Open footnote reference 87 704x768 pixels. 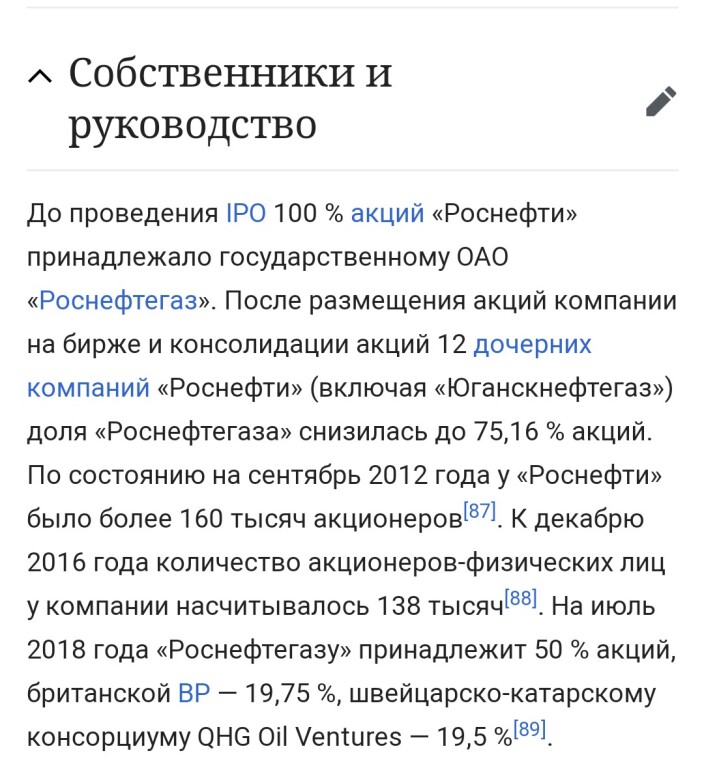point(480,511)
